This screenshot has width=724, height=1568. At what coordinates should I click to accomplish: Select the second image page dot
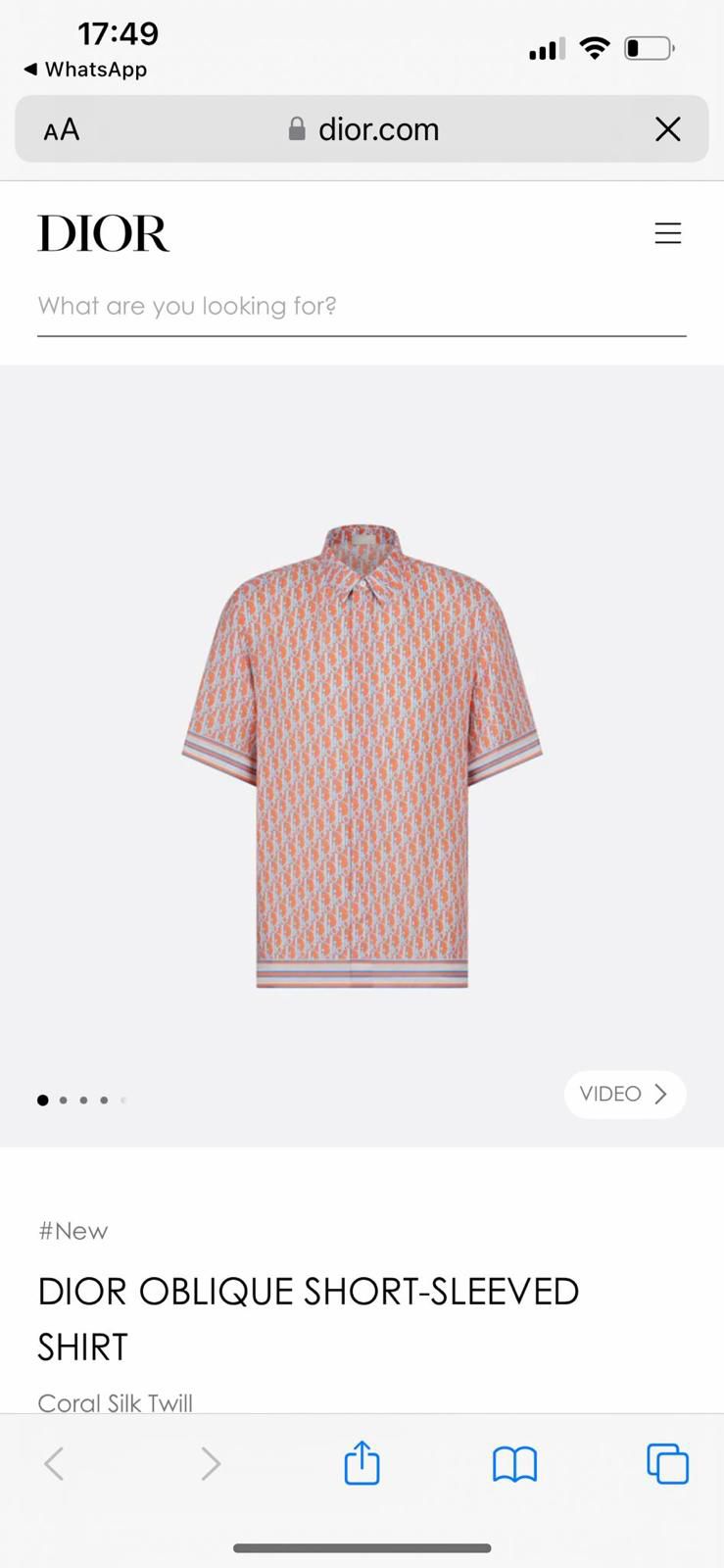click(x=64, y=1101)
